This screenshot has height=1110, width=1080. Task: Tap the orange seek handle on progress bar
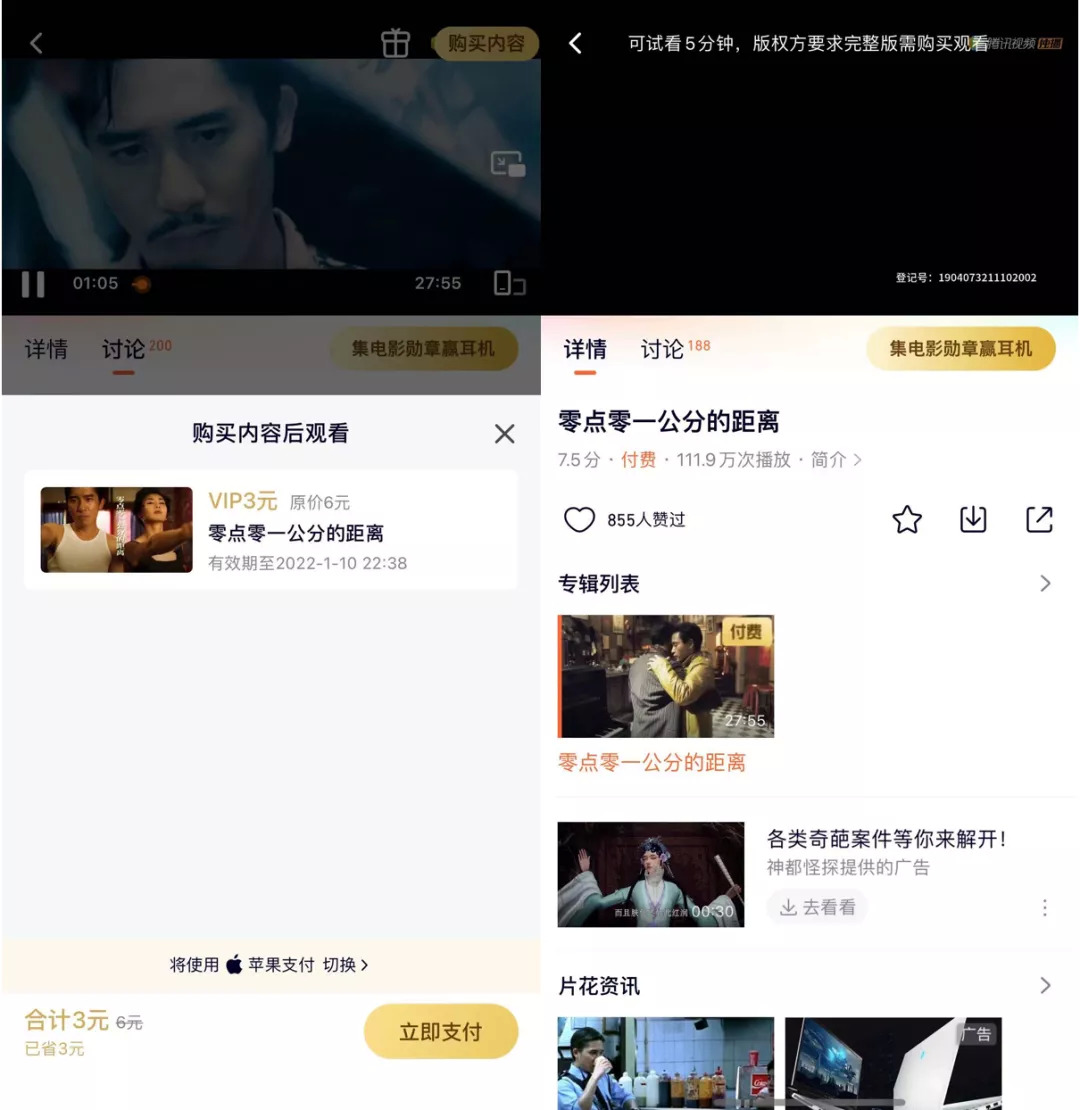click(141, 285)
